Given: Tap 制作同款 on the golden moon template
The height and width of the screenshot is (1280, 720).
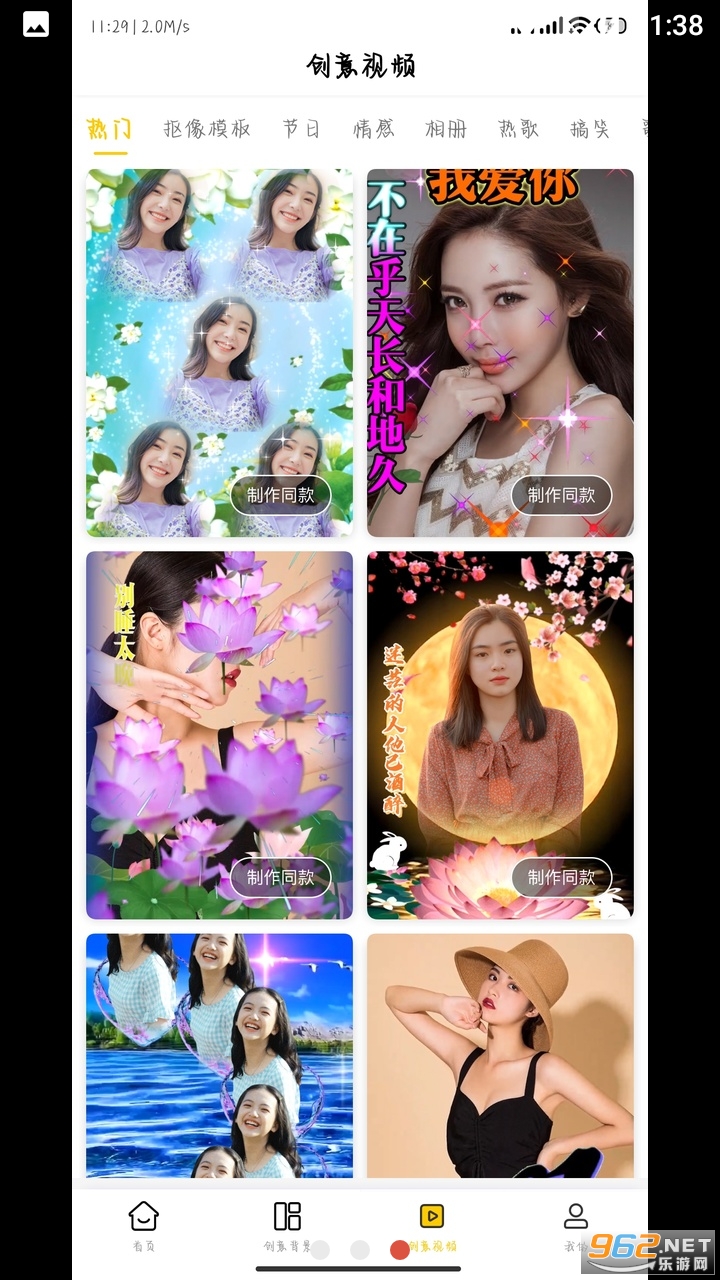Looking at the screenshot, I should pos(561,877).
